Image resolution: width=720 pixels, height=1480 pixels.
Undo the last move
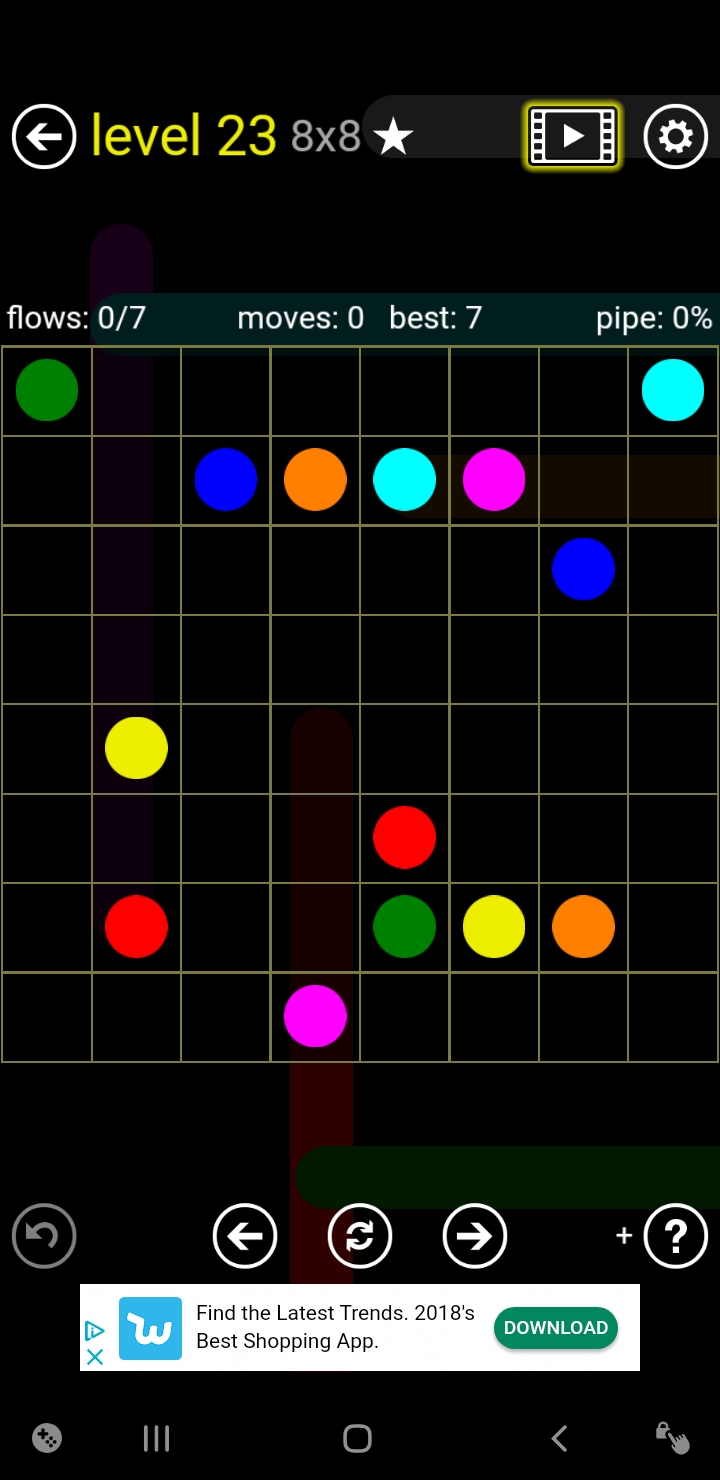point(44,1236)
